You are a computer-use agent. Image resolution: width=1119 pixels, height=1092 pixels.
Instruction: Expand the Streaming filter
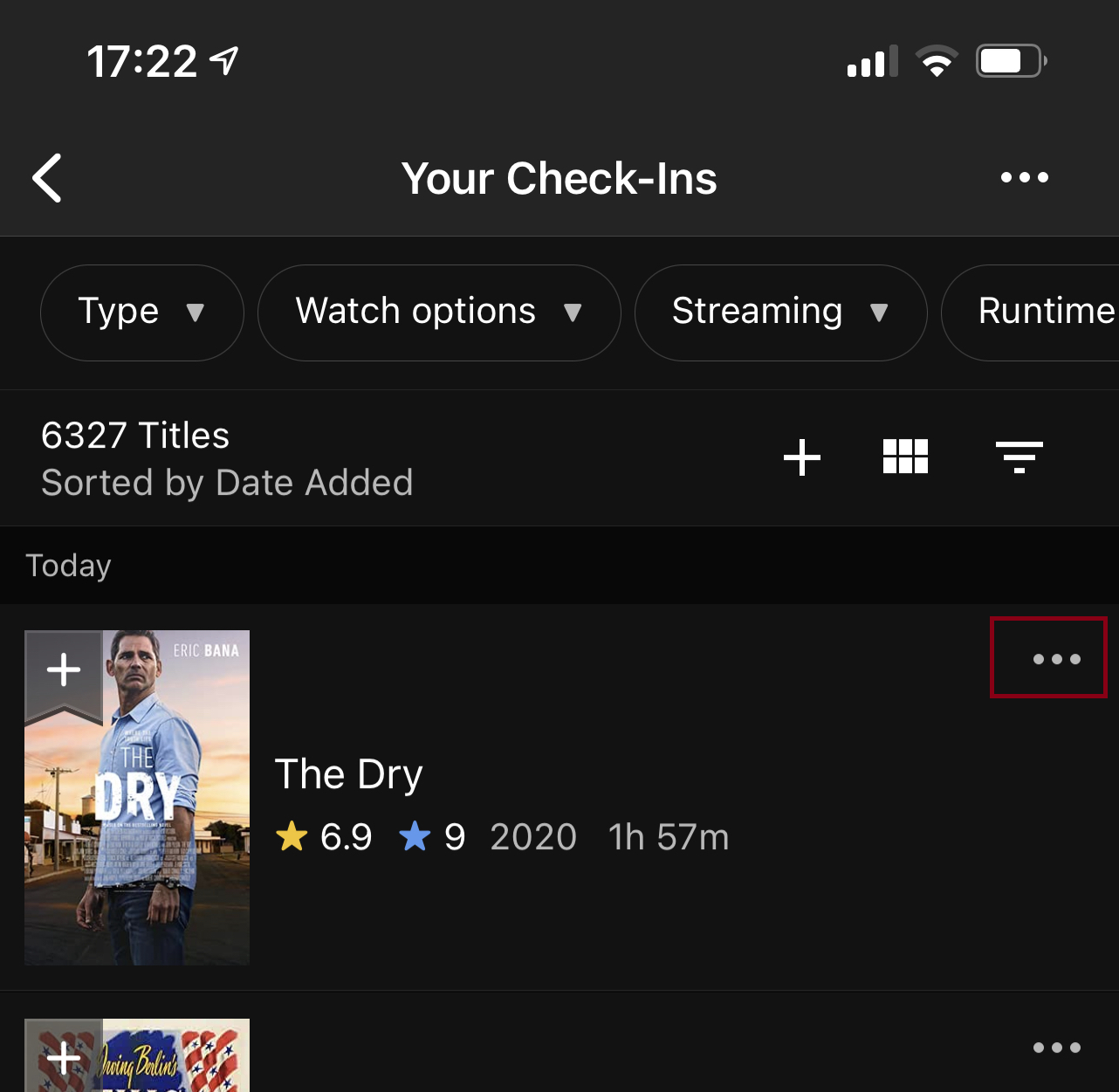coord(779,312)
